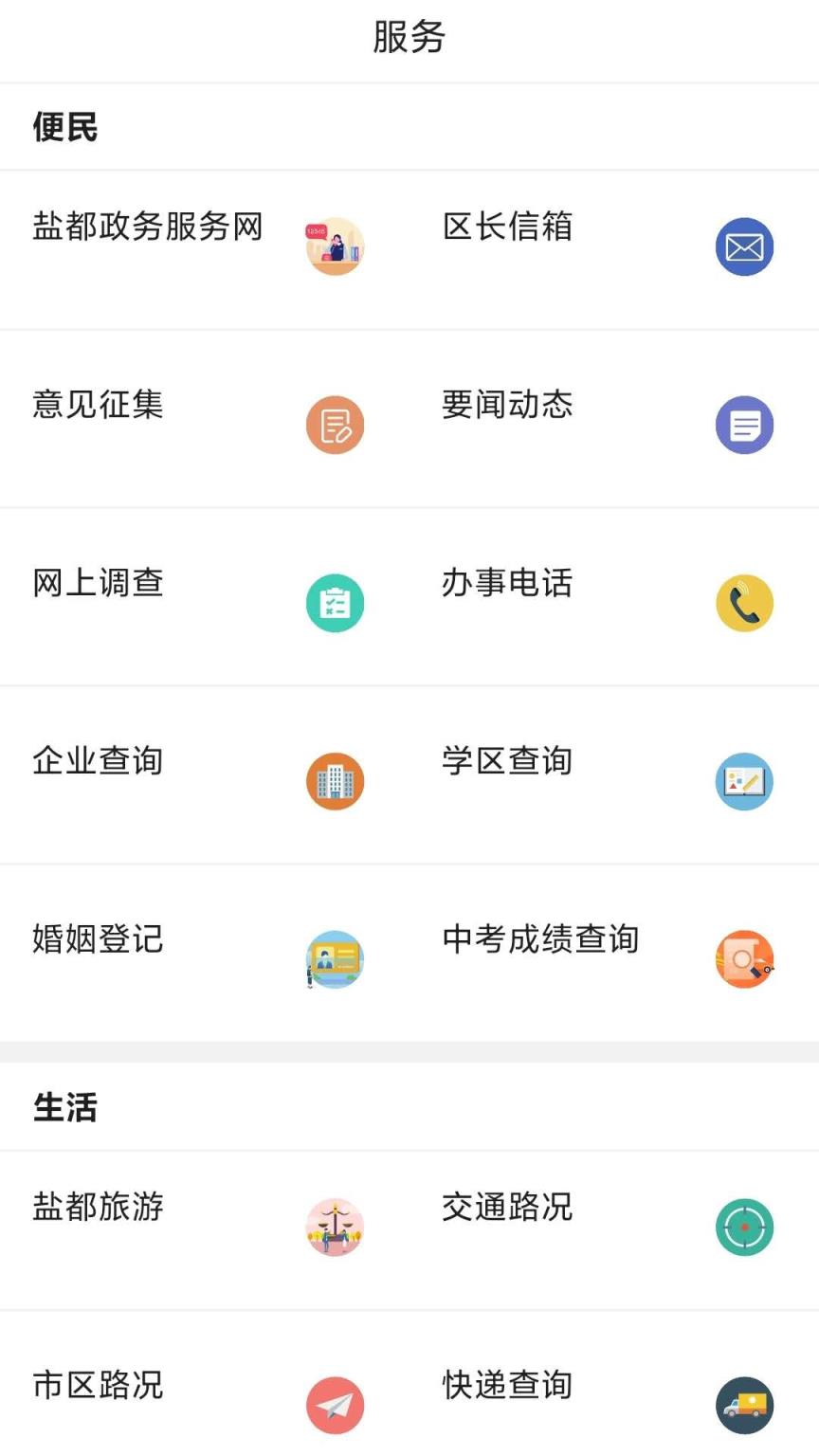Open the 盐都旅游 scenic icon
This screenshot has width=819, height=1456.
(x=334, y=1227)
